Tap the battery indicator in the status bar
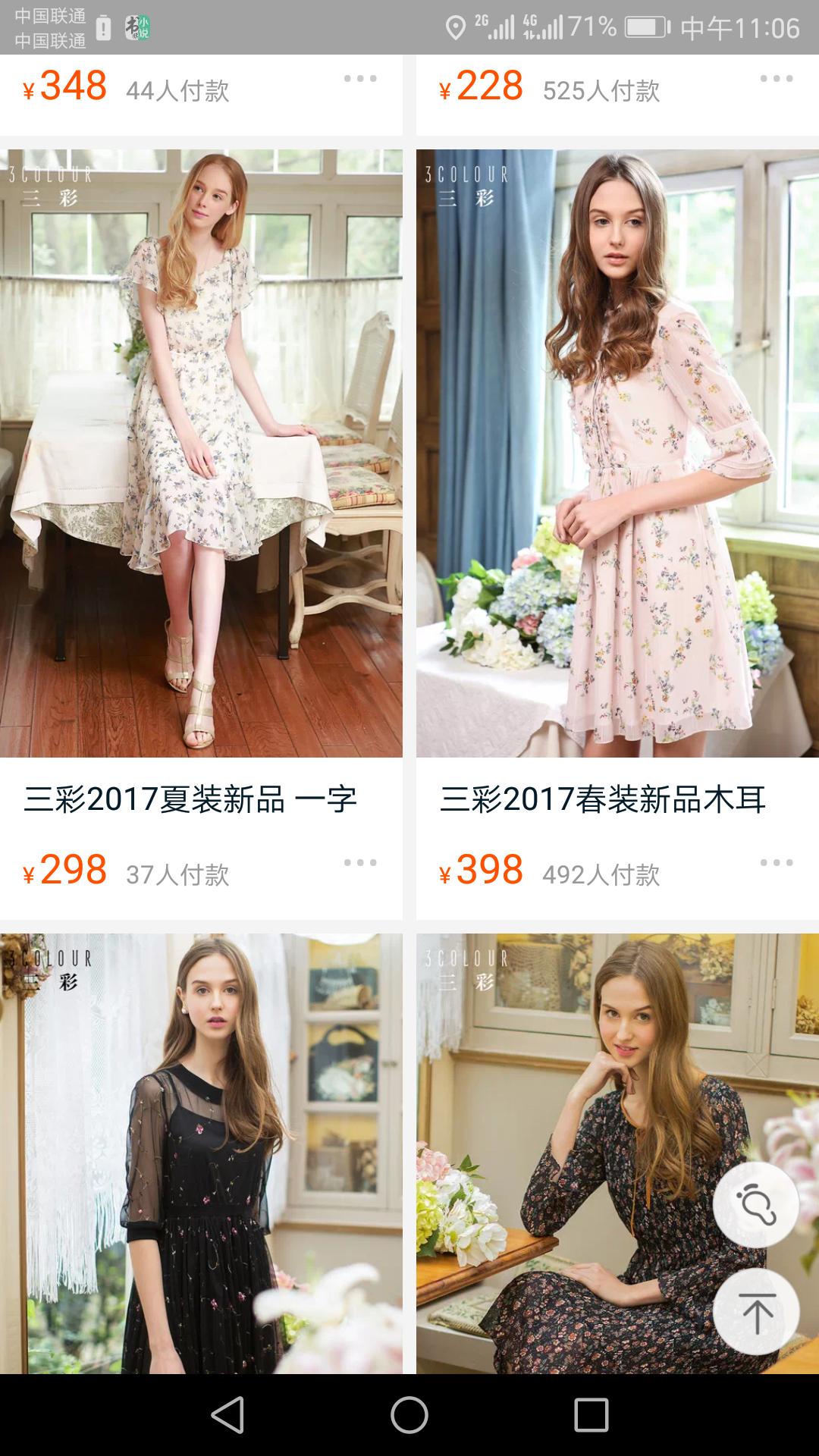 point(642,25)
